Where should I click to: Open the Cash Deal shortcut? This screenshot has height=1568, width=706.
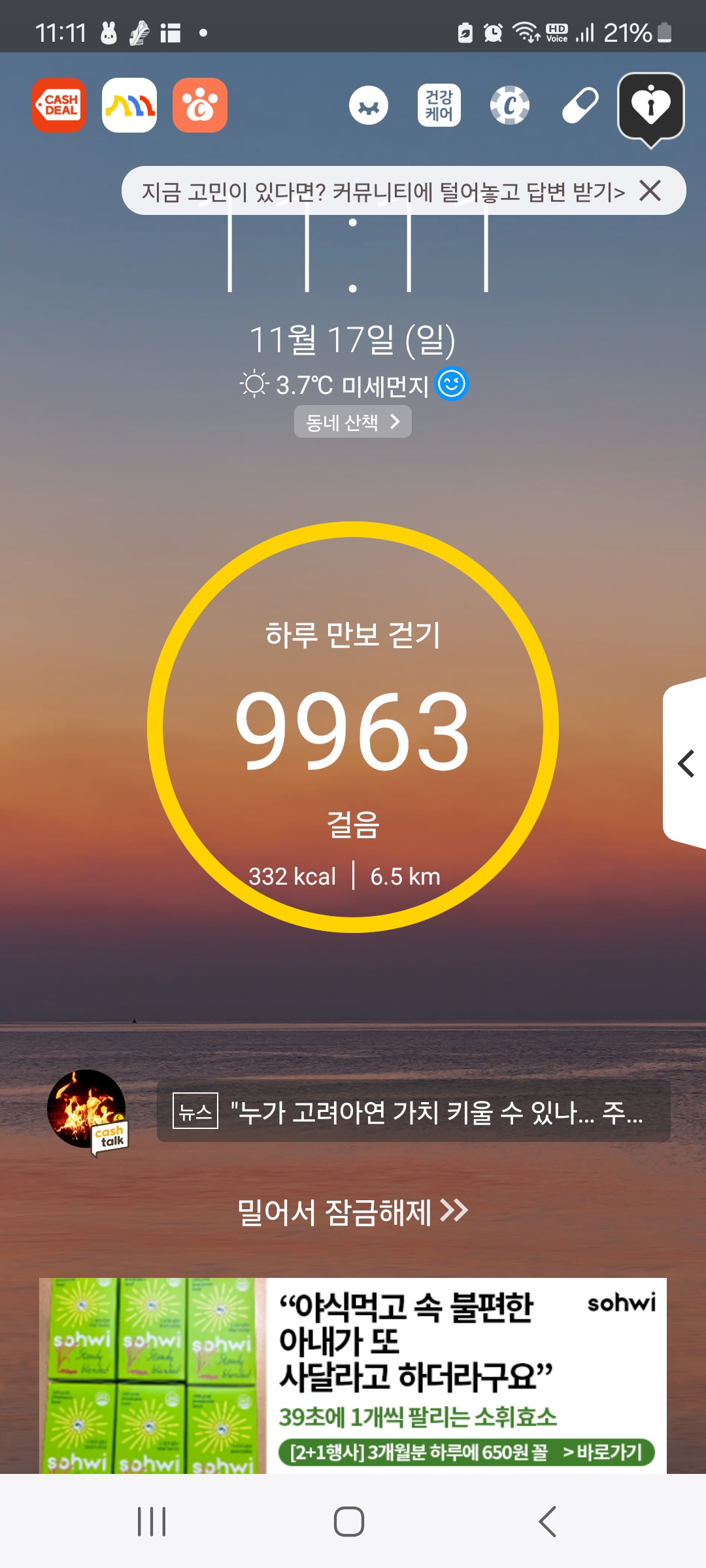(x=59, y=105)
